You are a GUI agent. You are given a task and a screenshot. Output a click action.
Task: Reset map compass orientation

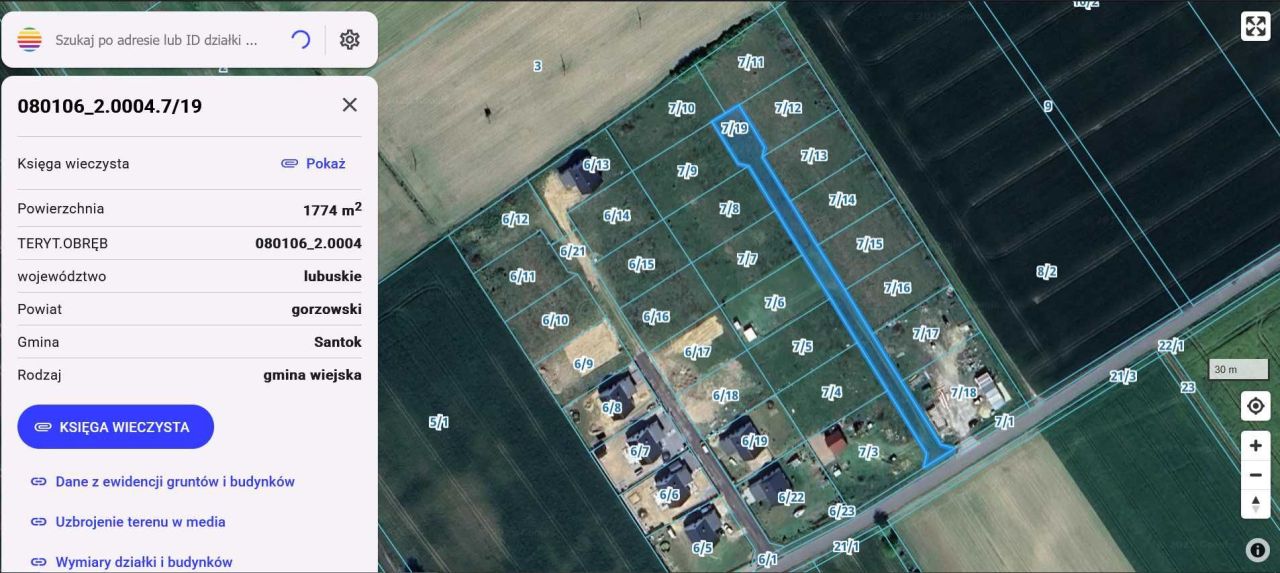pyautogui.click(x=1256, y=503)
